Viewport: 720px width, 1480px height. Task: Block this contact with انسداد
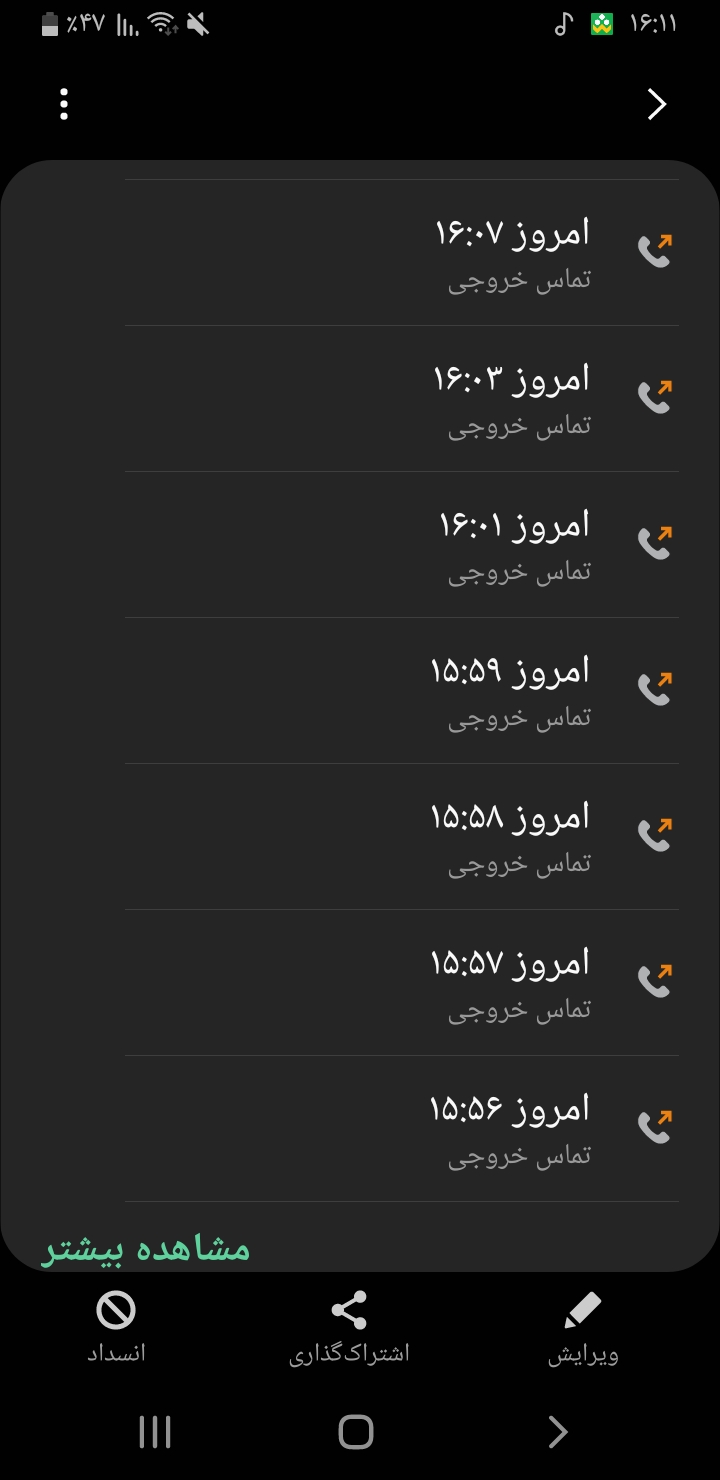(116, 1326)
